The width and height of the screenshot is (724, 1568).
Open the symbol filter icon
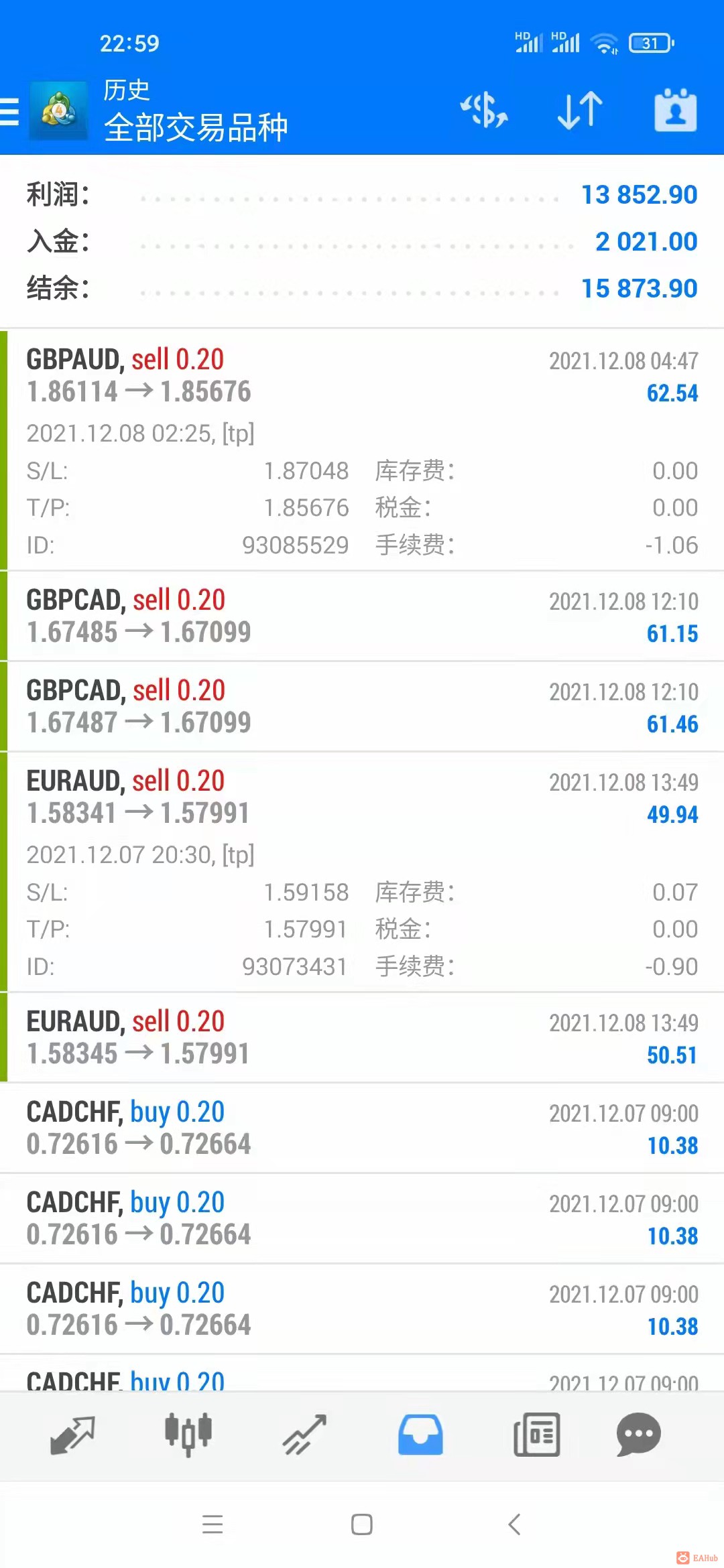coord(484,110)
